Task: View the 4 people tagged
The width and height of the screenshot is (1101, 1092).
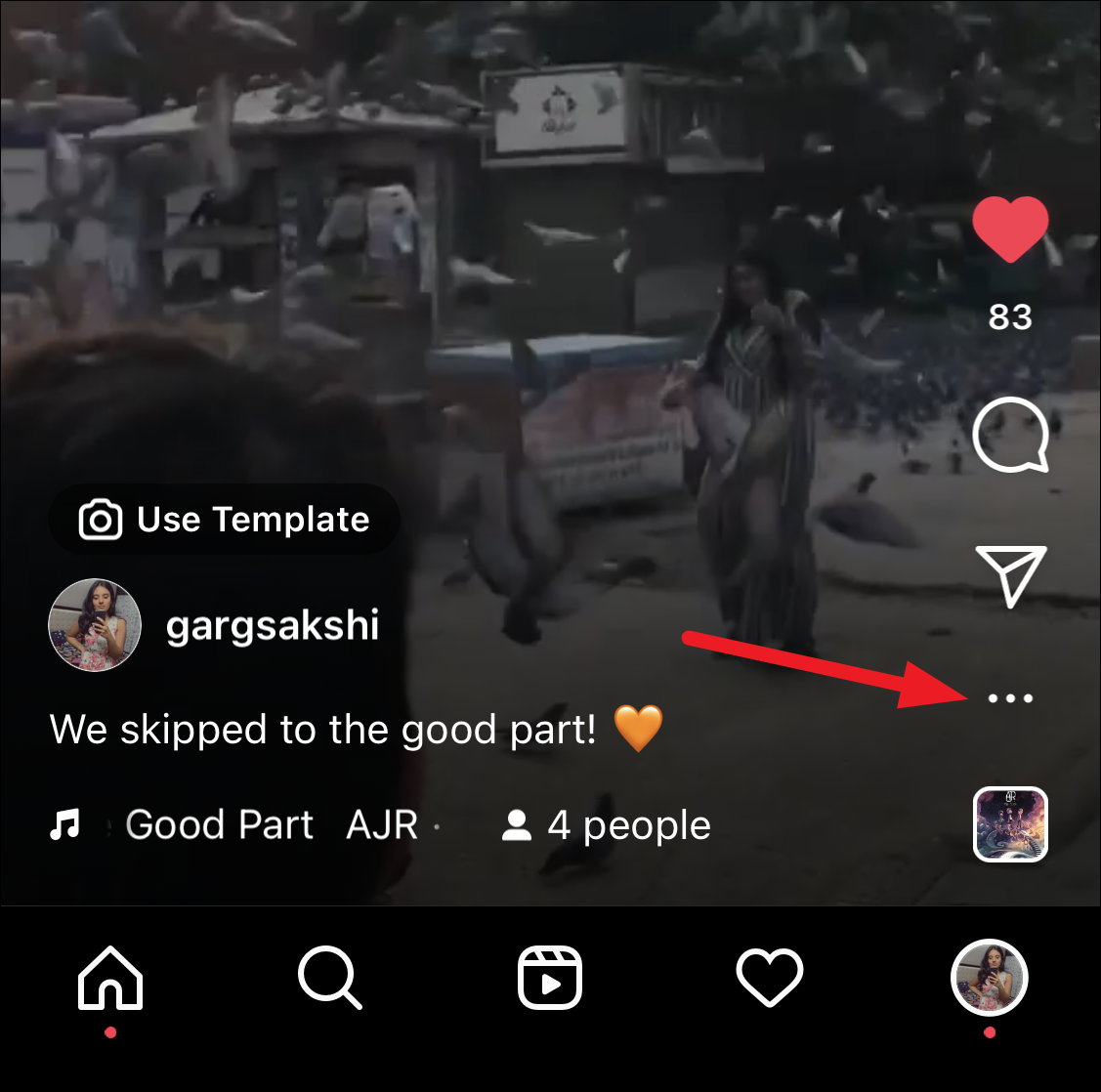Action: (606, 824)
